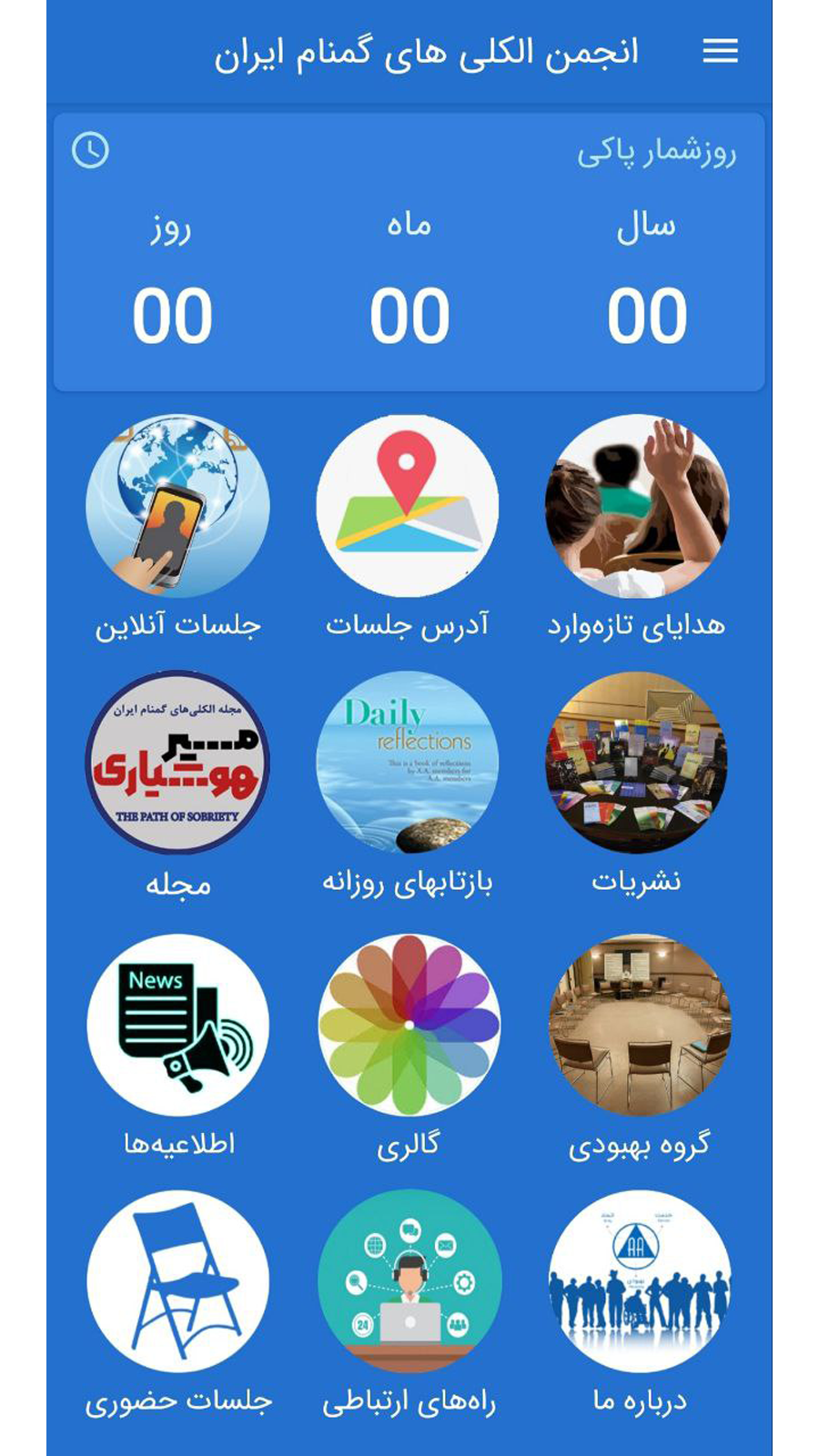Open بازتابهای روزانه daily reflections

408,763
